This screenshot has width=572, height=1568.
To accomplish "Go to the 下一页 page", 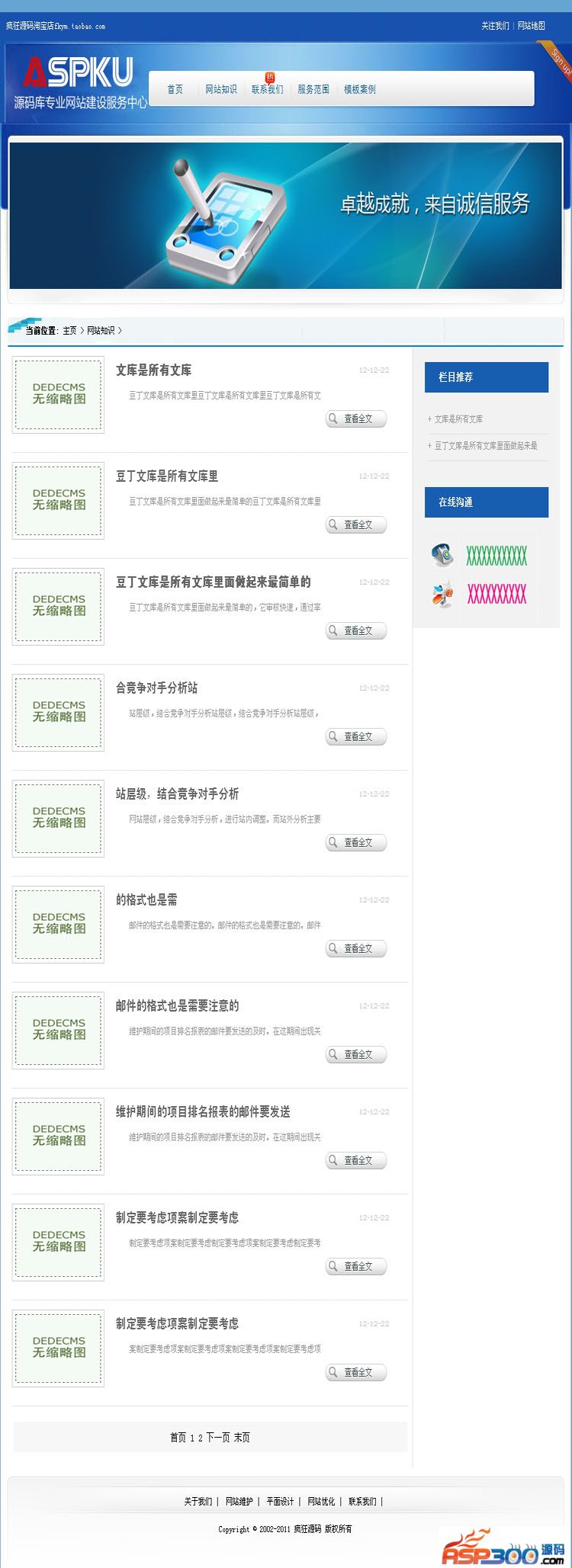I will point(217,1438).
